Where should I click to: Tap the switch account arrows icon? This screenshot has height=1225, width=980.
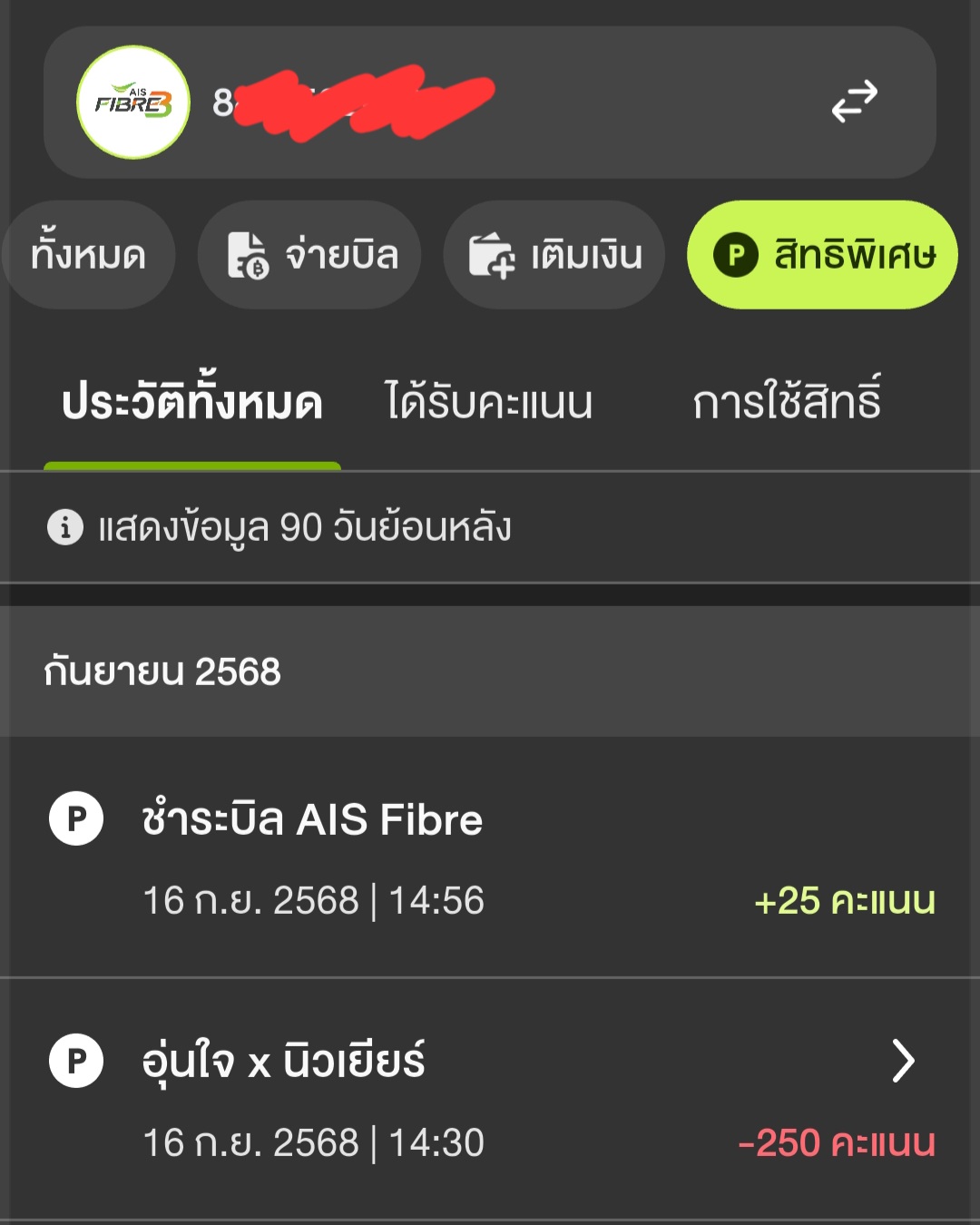point(854,101)
